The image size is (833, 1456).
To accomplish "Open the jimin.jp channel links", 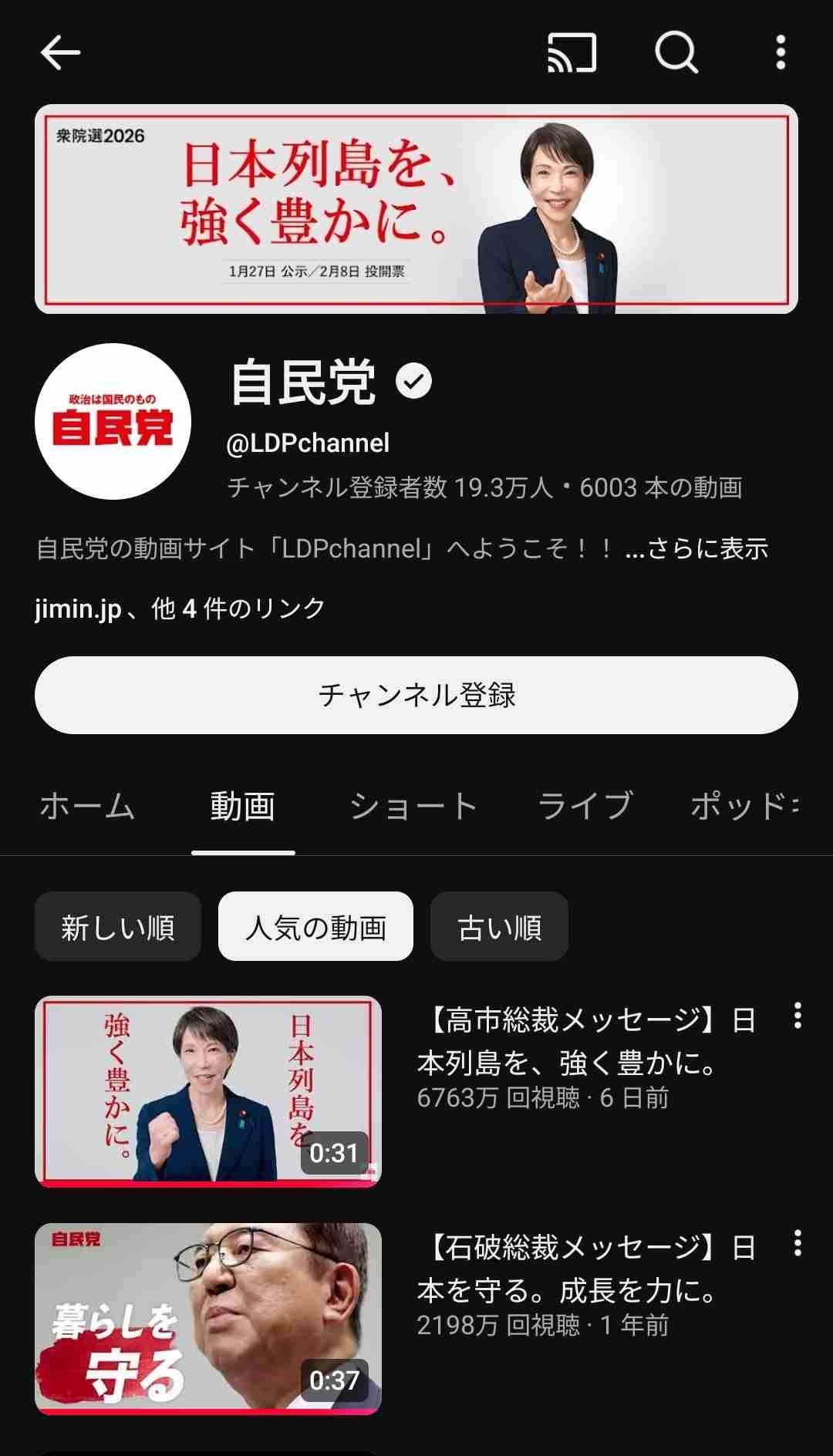I will pyautogui.click(x=180, y=609).
